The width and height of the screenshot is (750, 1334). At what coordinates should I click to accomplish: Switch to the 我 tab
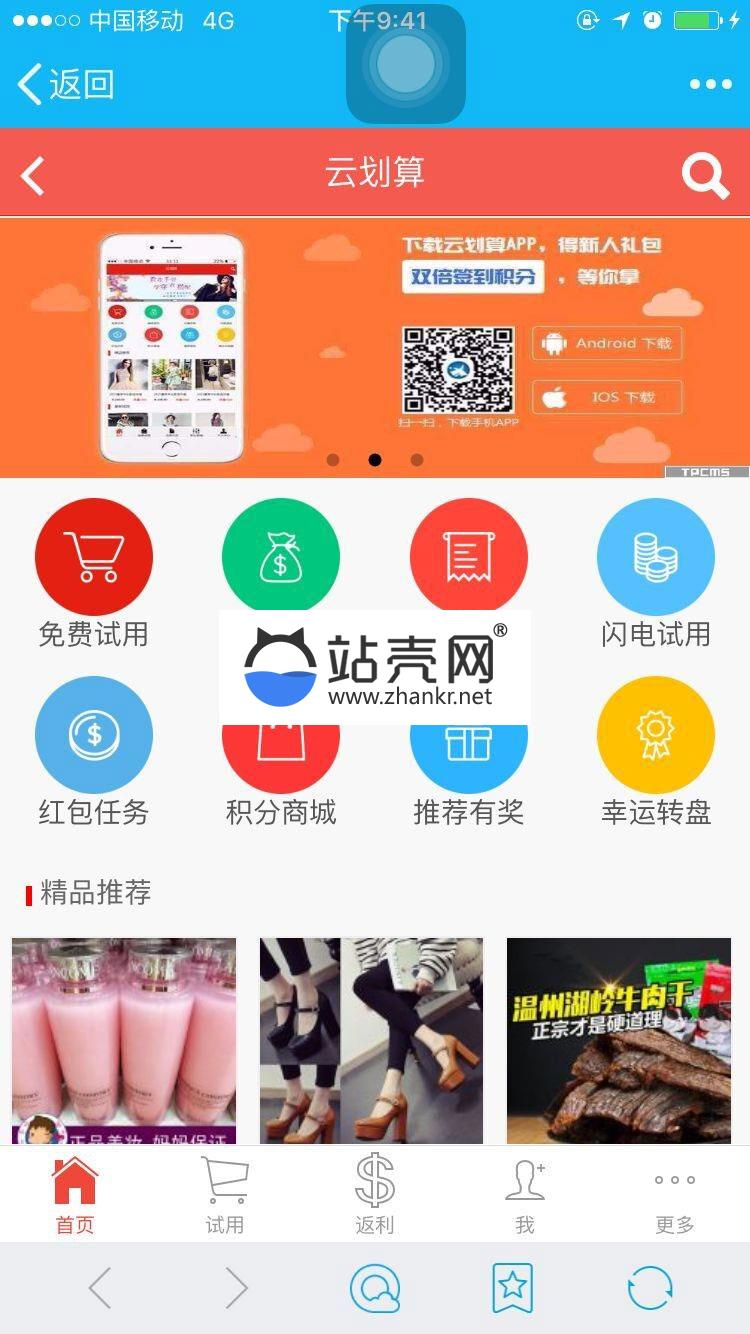524,1195
